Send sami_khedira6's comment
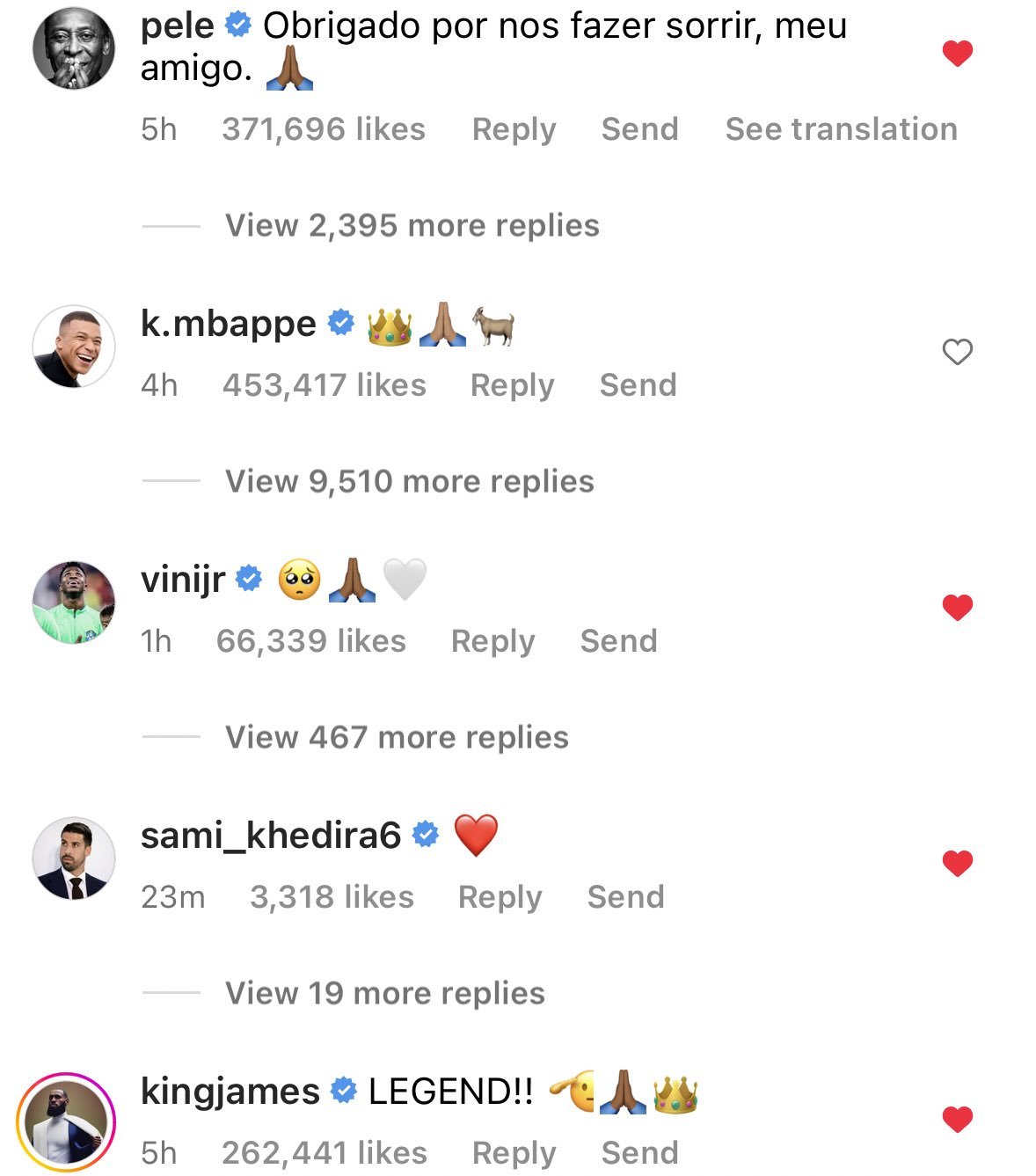1036x1176 pixels. (625, 897)
